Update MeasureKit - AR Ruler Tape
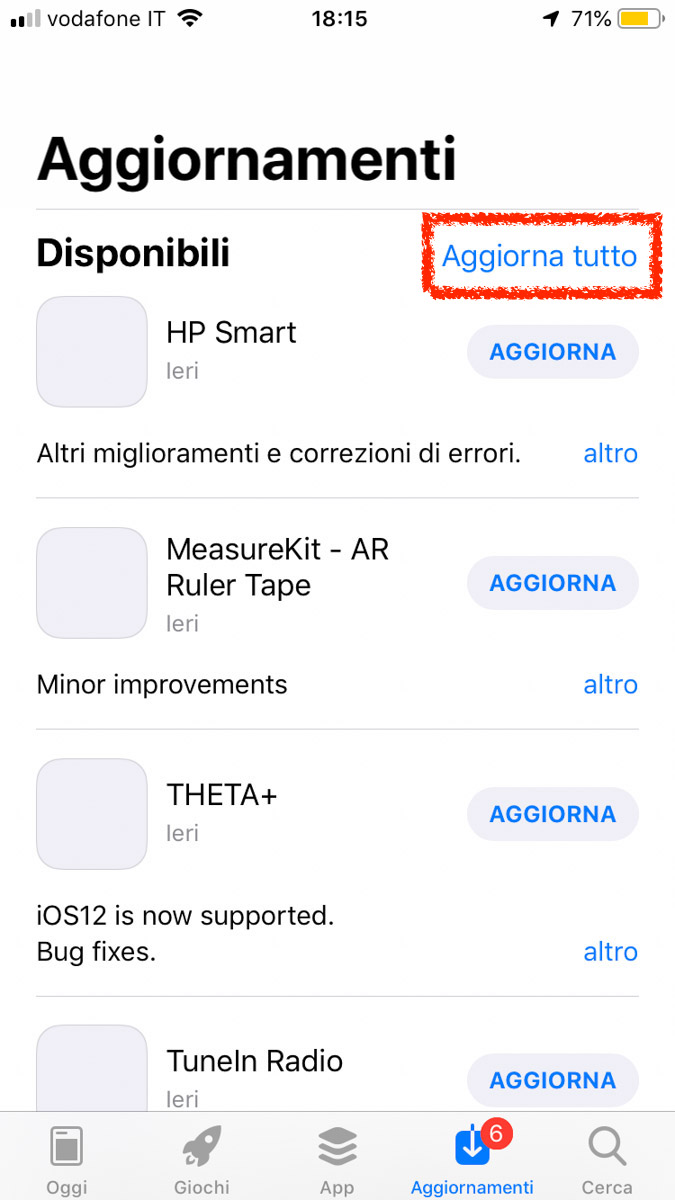Viewport: 675px width, 1200px height. (x=552, y=583)
